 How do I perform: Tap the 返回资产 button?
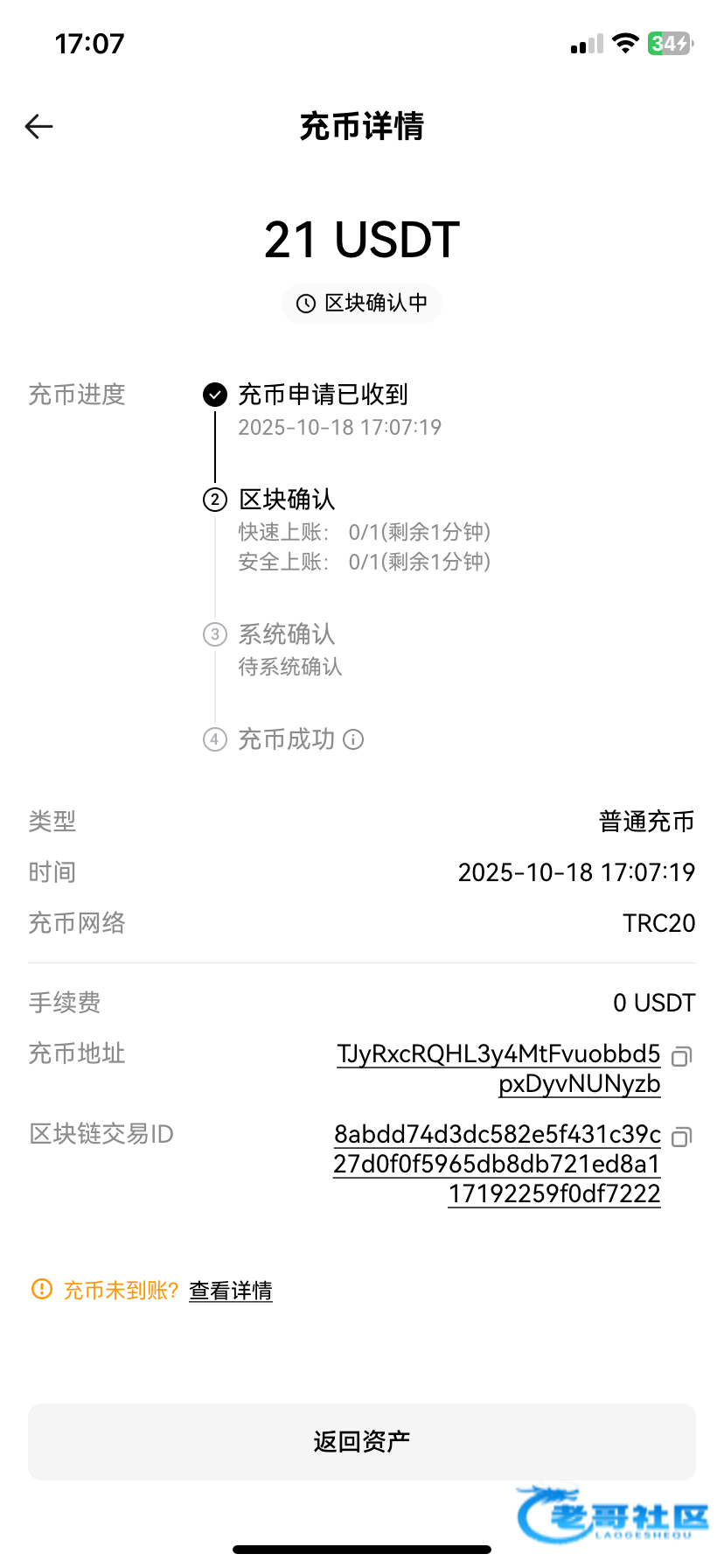point(362,1441)
